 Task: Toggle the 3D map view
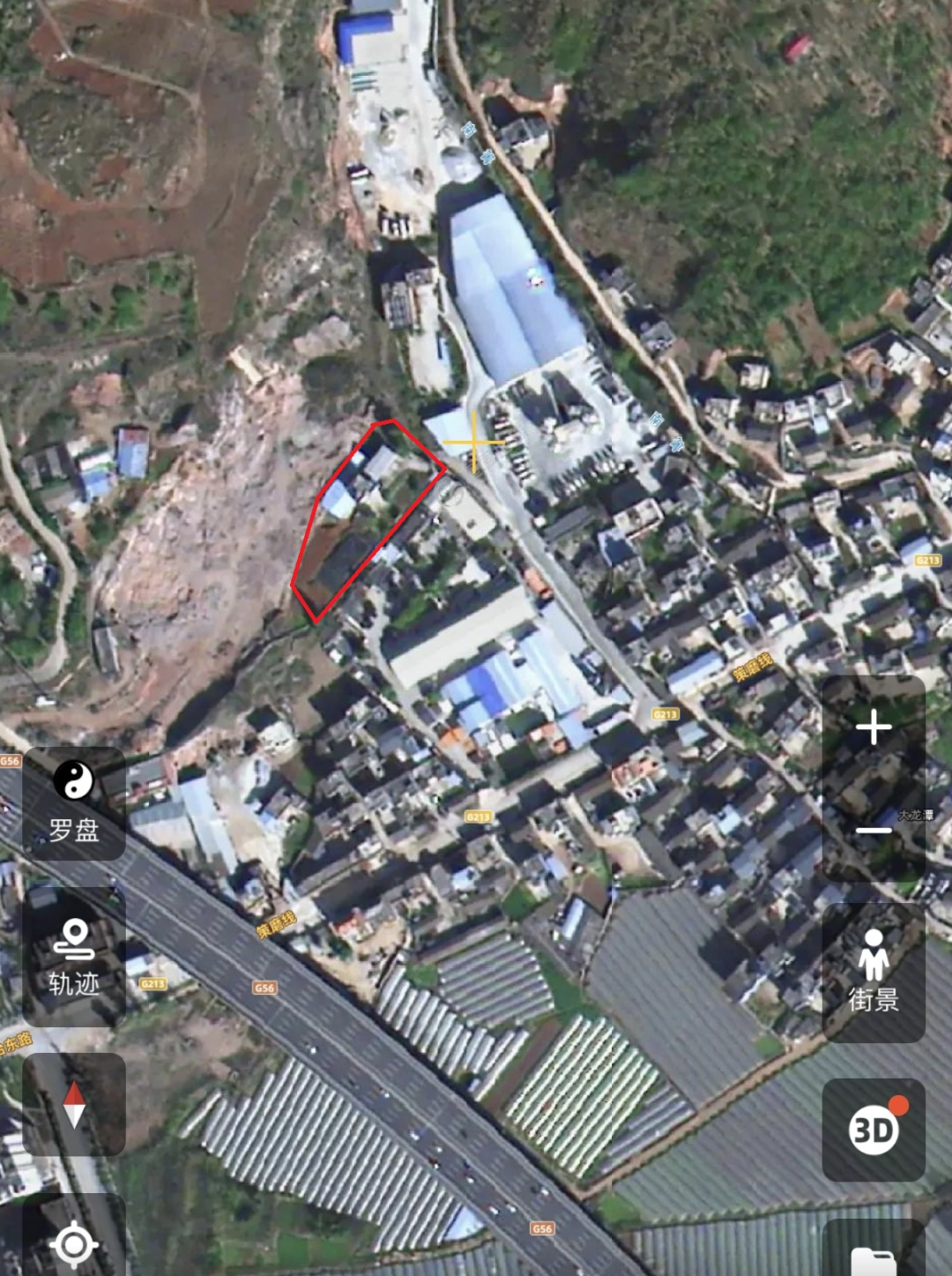(x=874, y=1130)
